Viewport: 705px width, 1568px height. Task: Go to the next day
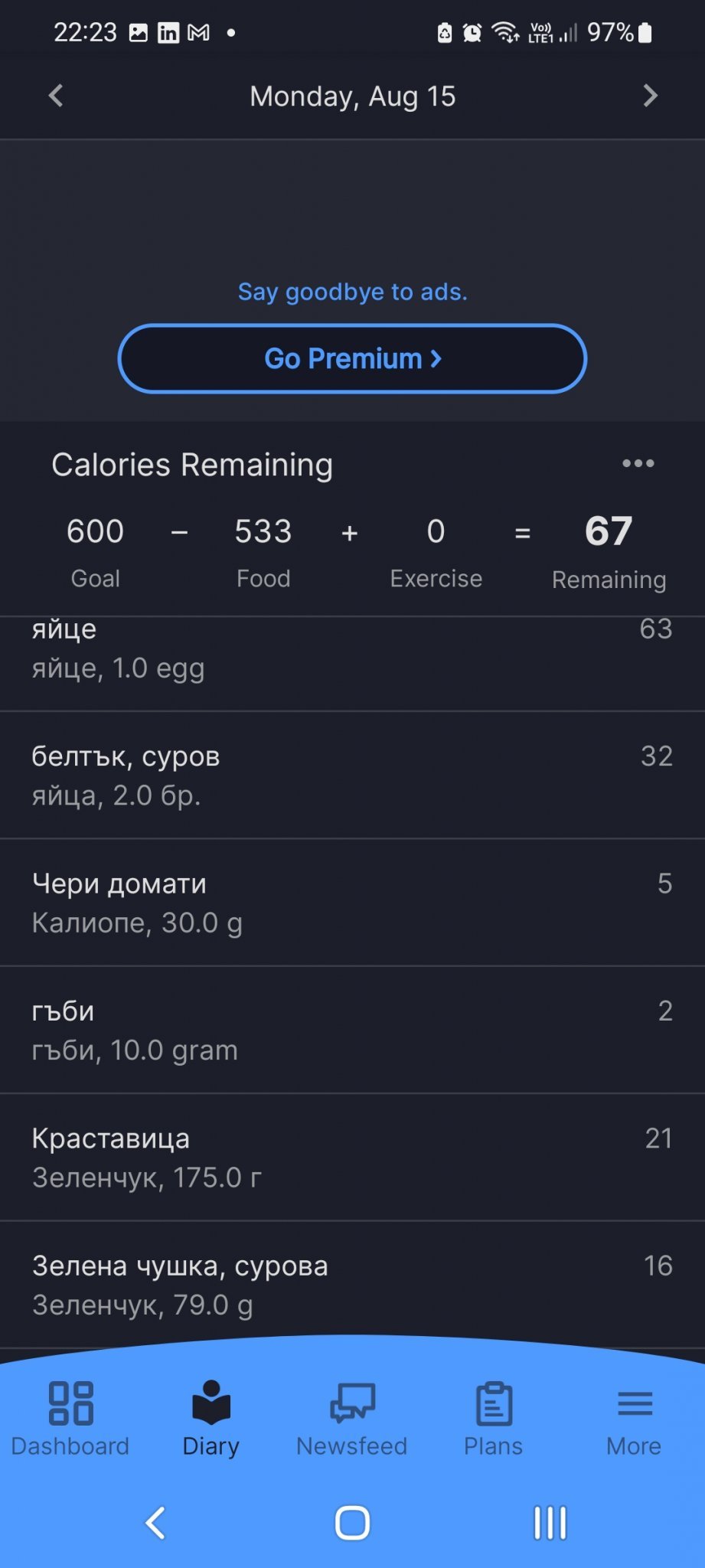click(650, 96)
